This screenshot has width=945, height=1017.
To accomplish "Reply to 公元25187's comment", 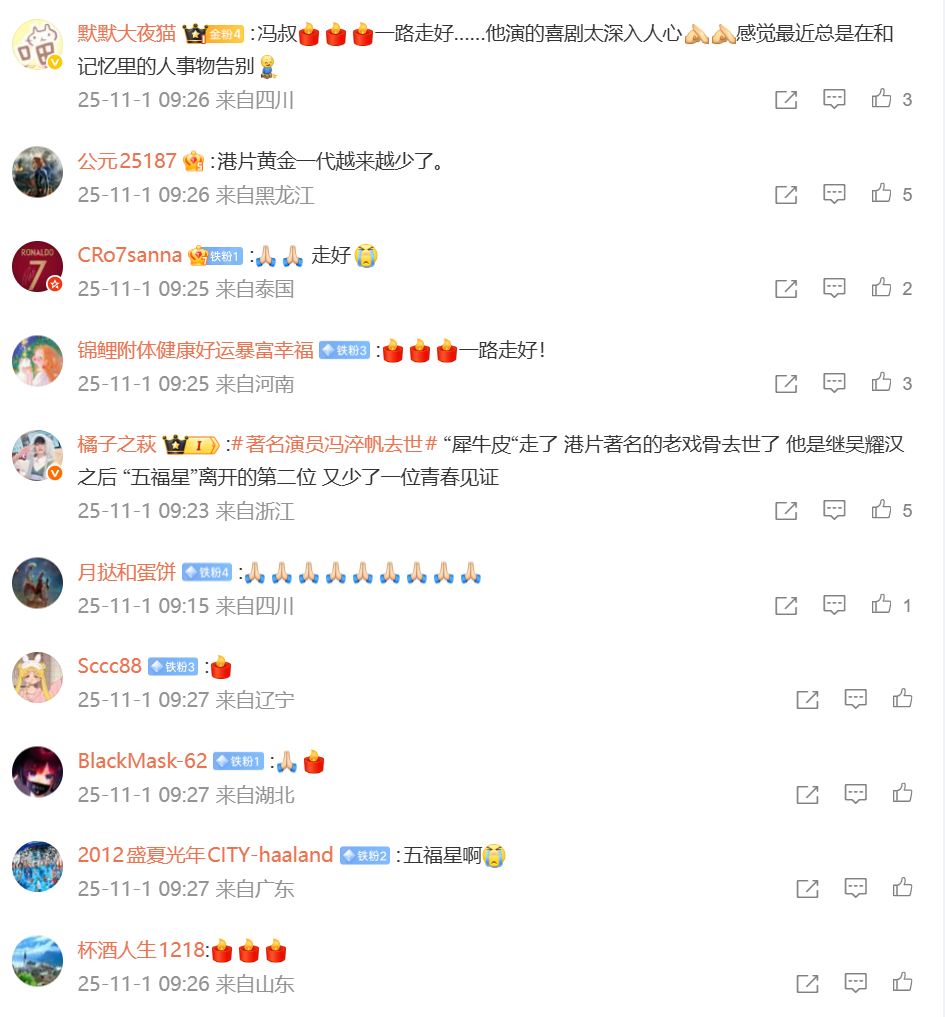I will coord(834,194).
